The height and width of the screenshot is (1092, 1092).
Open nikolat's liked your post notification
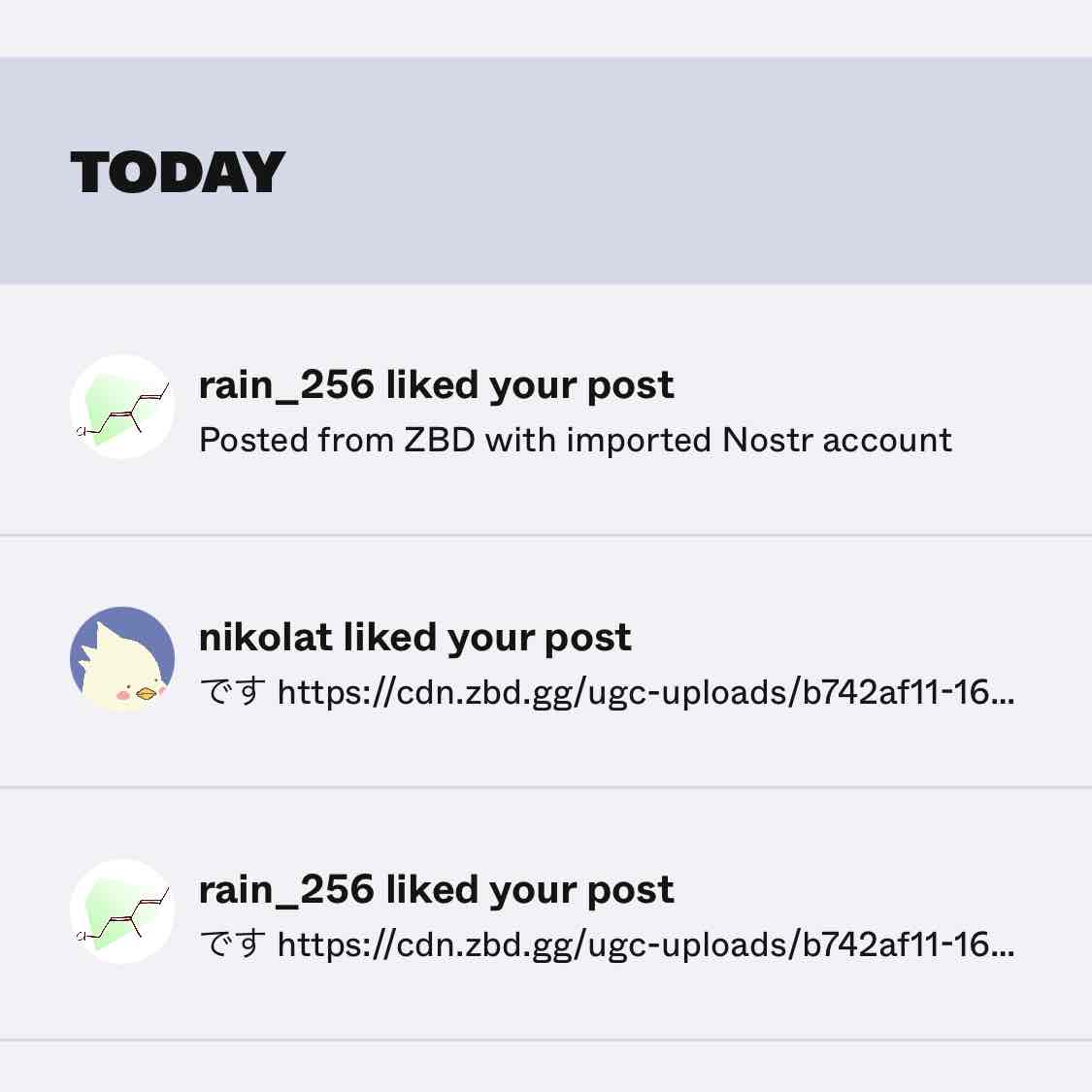[607, 664]
